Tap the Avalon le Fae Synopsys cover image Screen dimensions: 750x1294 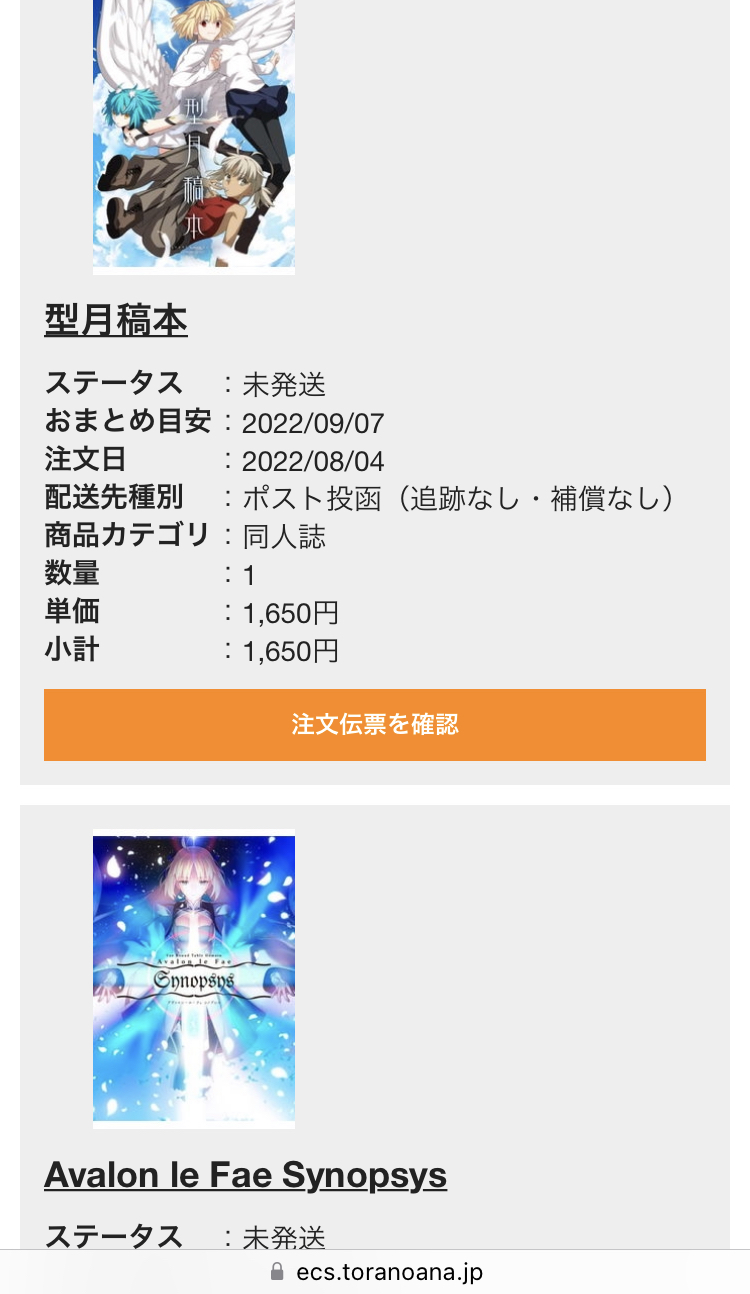[x=194, y=978]
